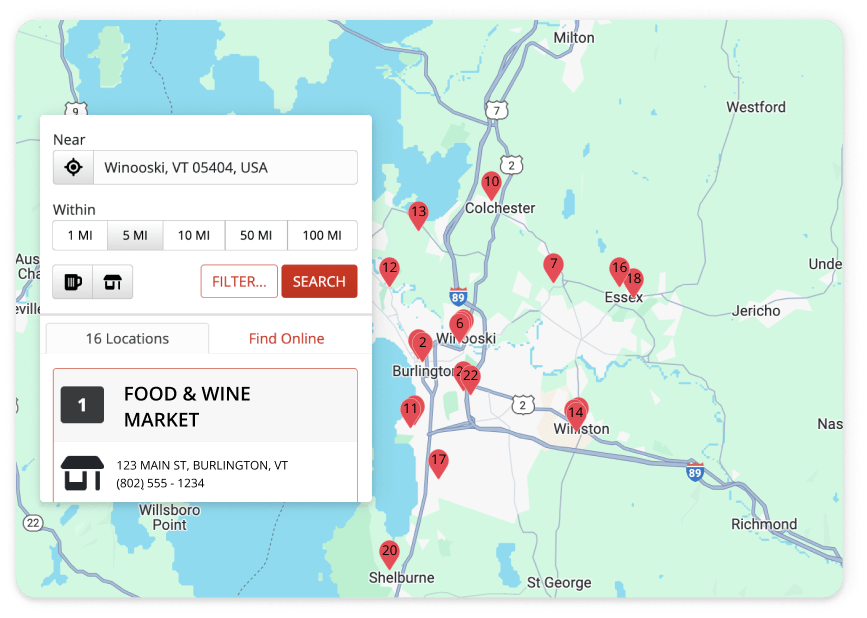The height and width of the screenshot is (618, 867).
Task: Pick the 100 MI radius
Action: 322,236
